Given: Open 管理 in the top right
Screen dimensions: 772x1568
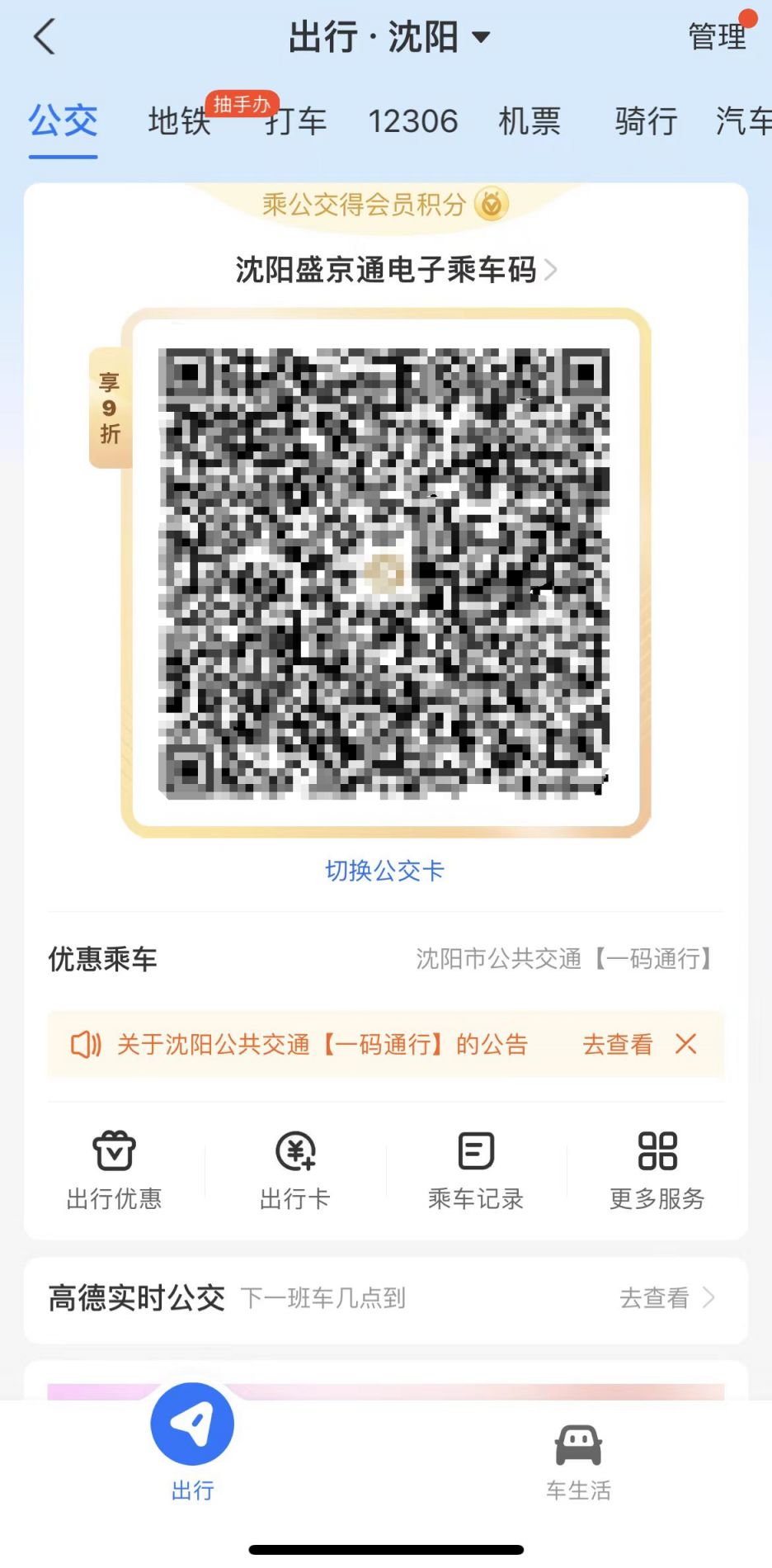Looking at the screenshot, I should 716,37.
